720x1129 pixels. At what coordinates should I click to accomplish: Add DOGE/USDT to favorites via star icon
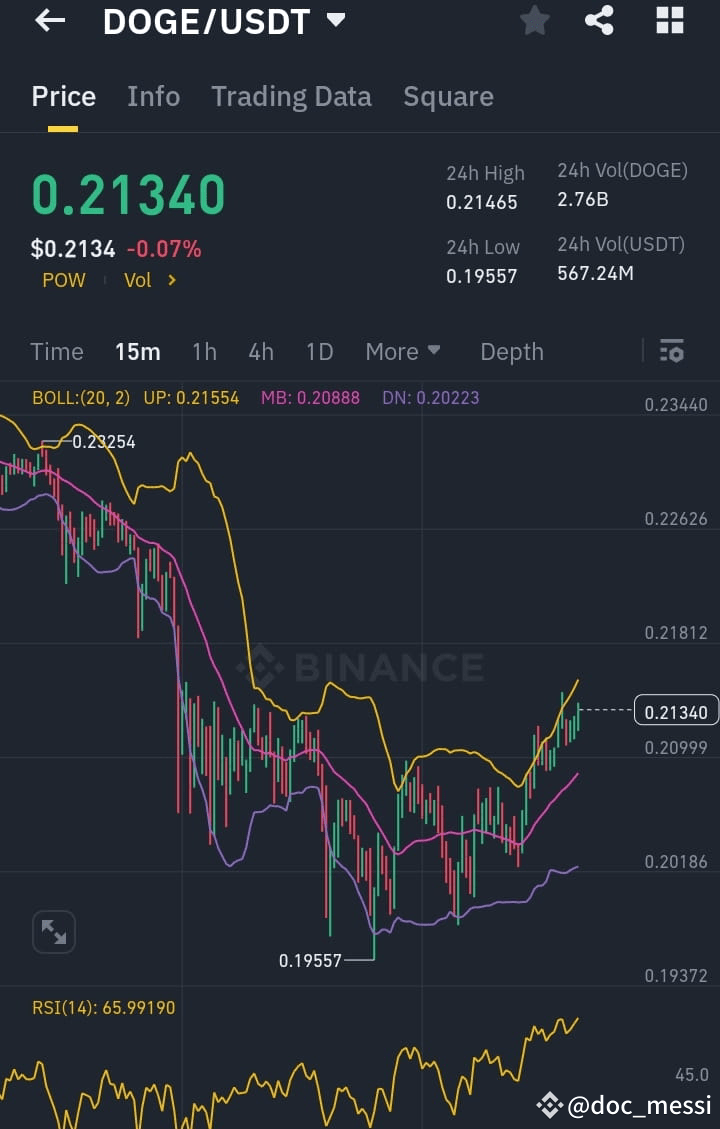pos(534,20)
